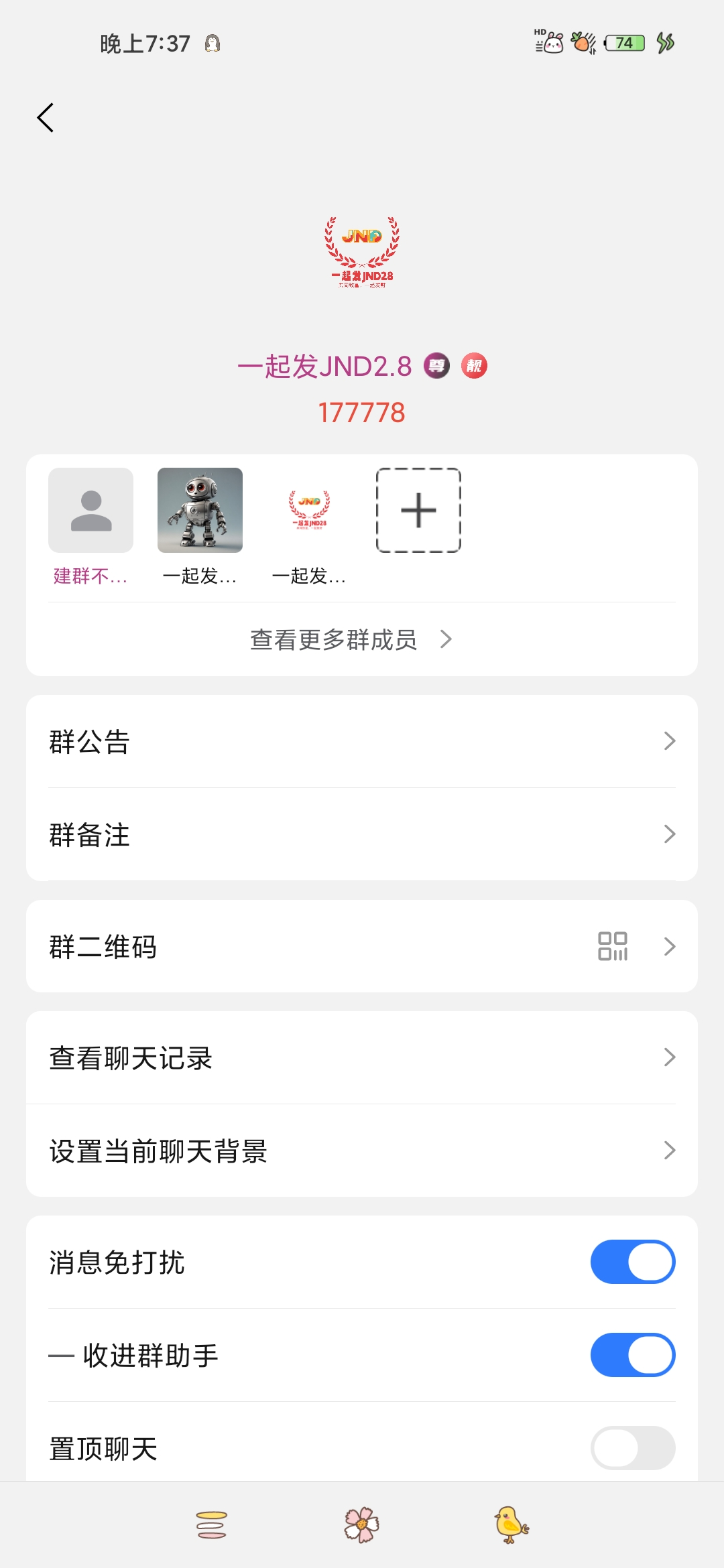Enable 置顶聊天 pin chat switch
The width and height of the screenshot is (724, 1568).
pyautogui.click(x=633, y=1448)
